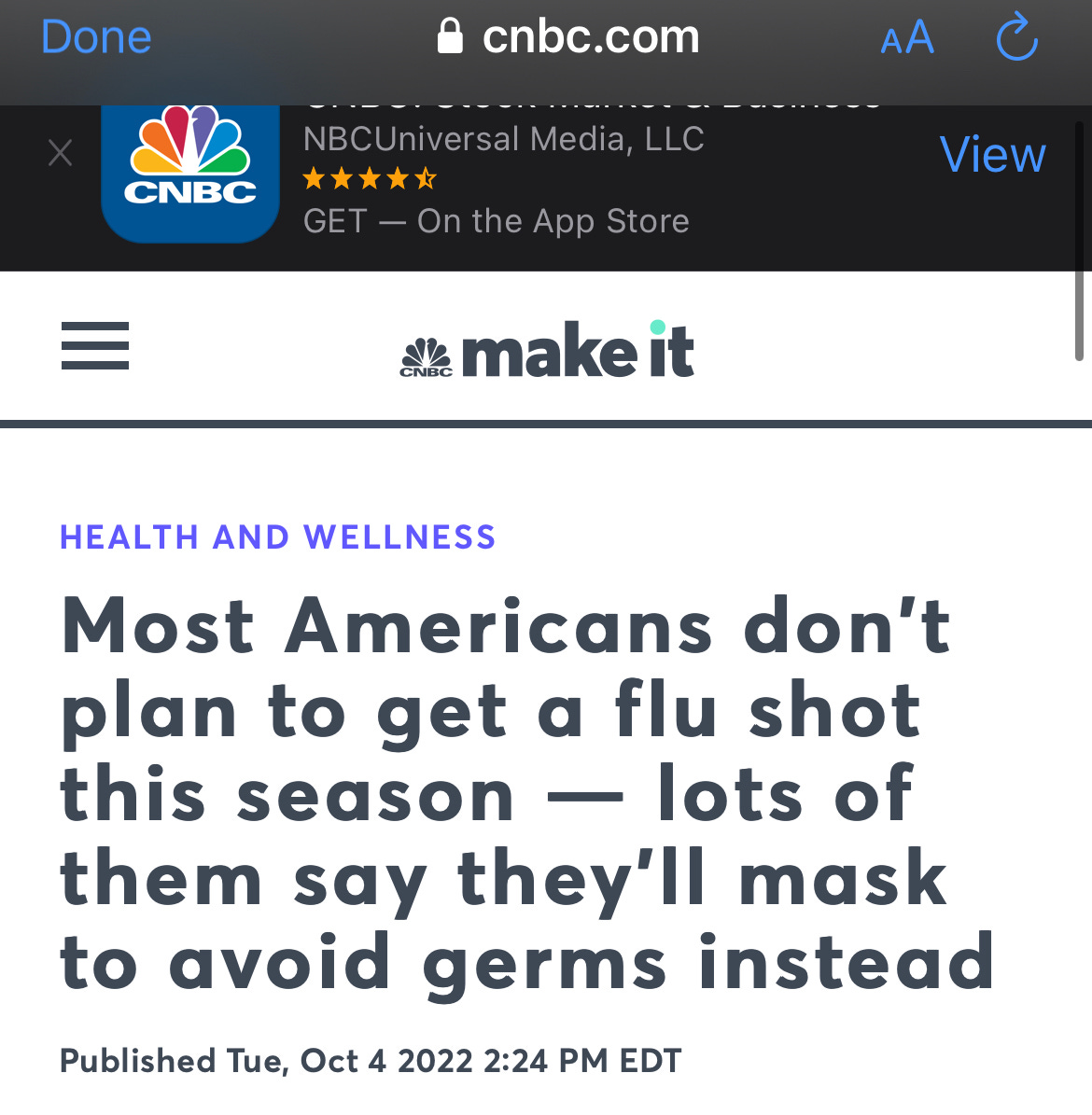Open the AA text size options

[x=906, y=39]
